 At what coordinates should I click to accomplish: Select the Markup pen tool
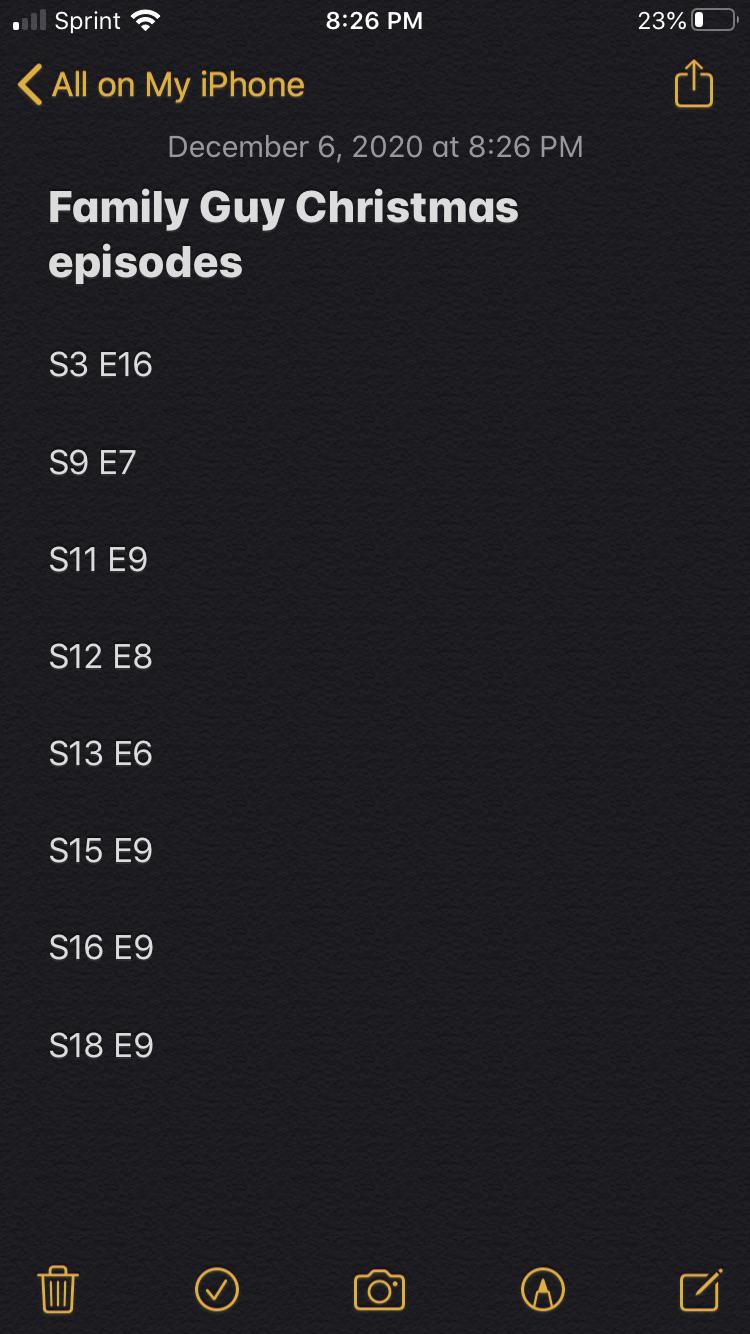(543, 1289)
